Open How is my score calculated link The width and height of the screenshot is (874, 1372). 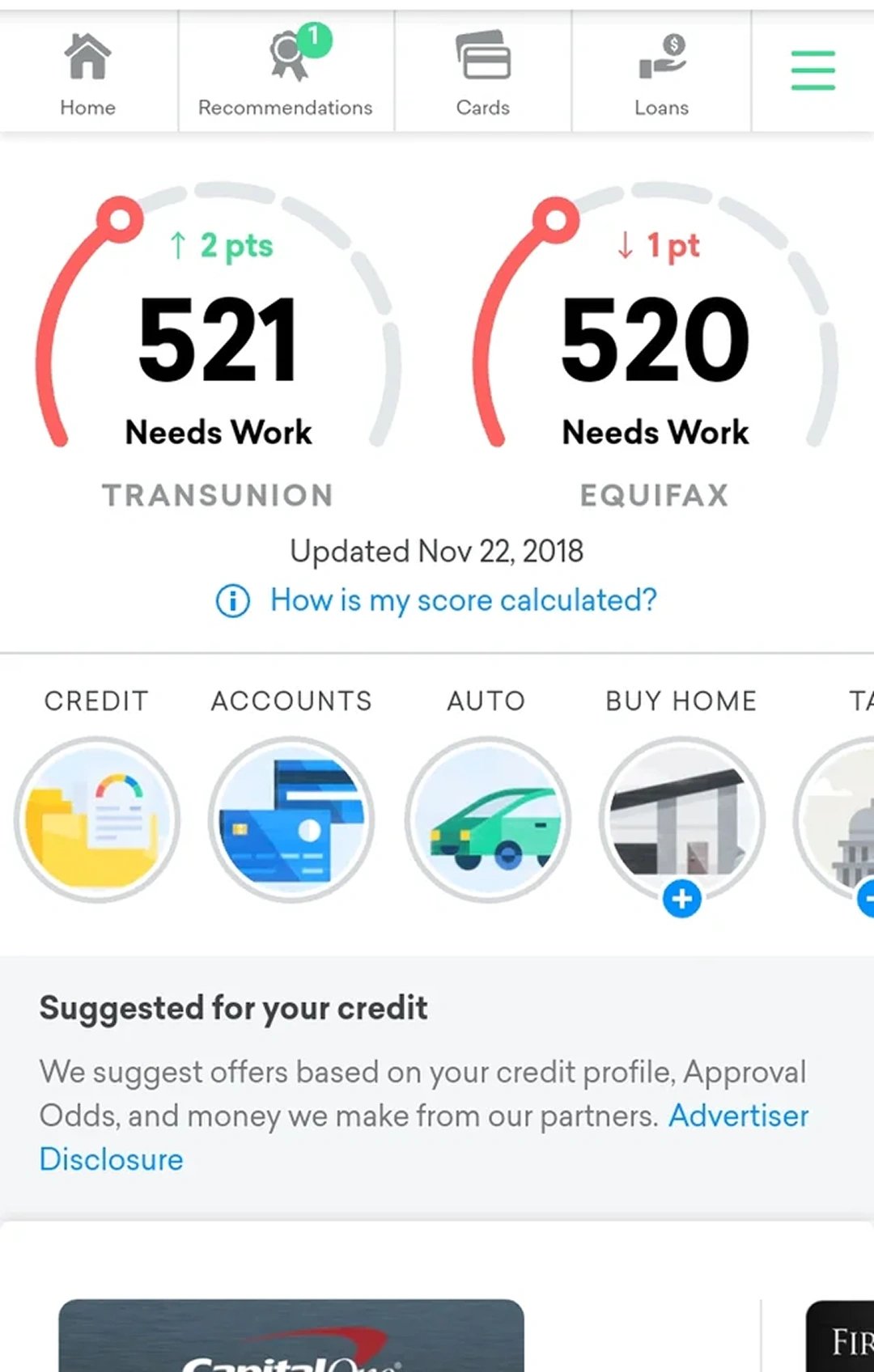click(x=462, y=600)
